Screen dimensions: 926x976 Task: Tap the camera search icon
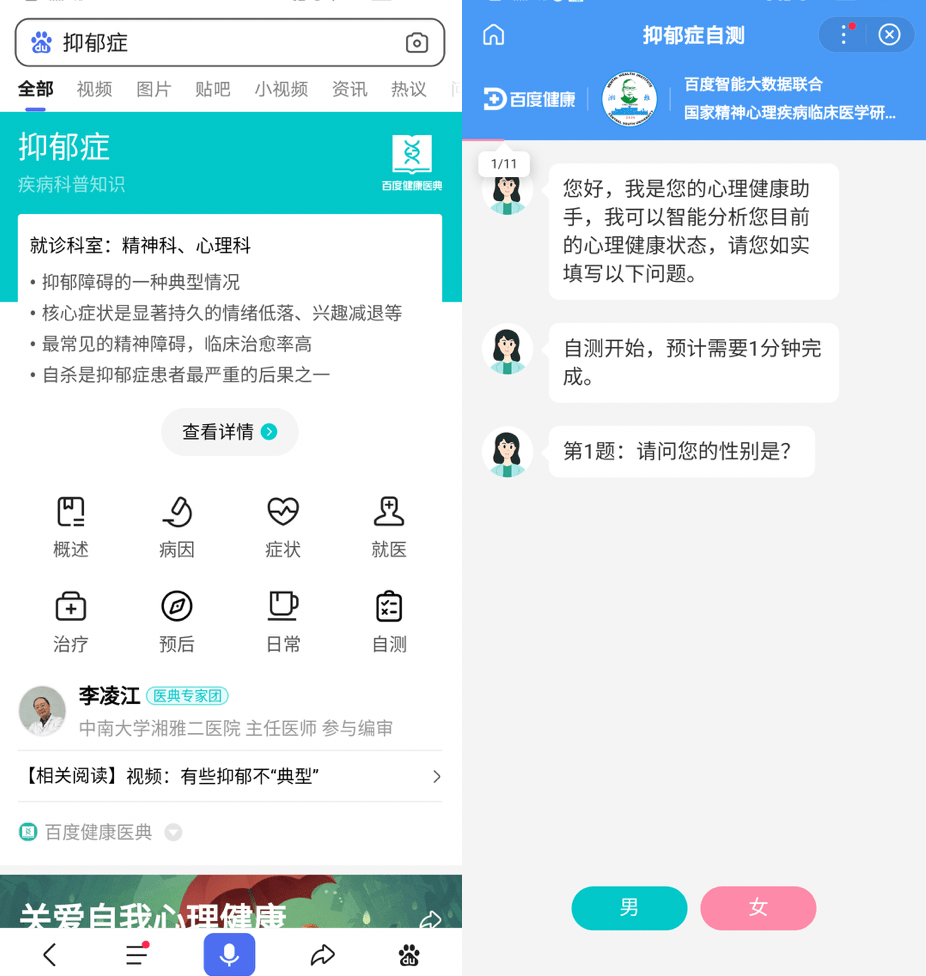[417, 43]
